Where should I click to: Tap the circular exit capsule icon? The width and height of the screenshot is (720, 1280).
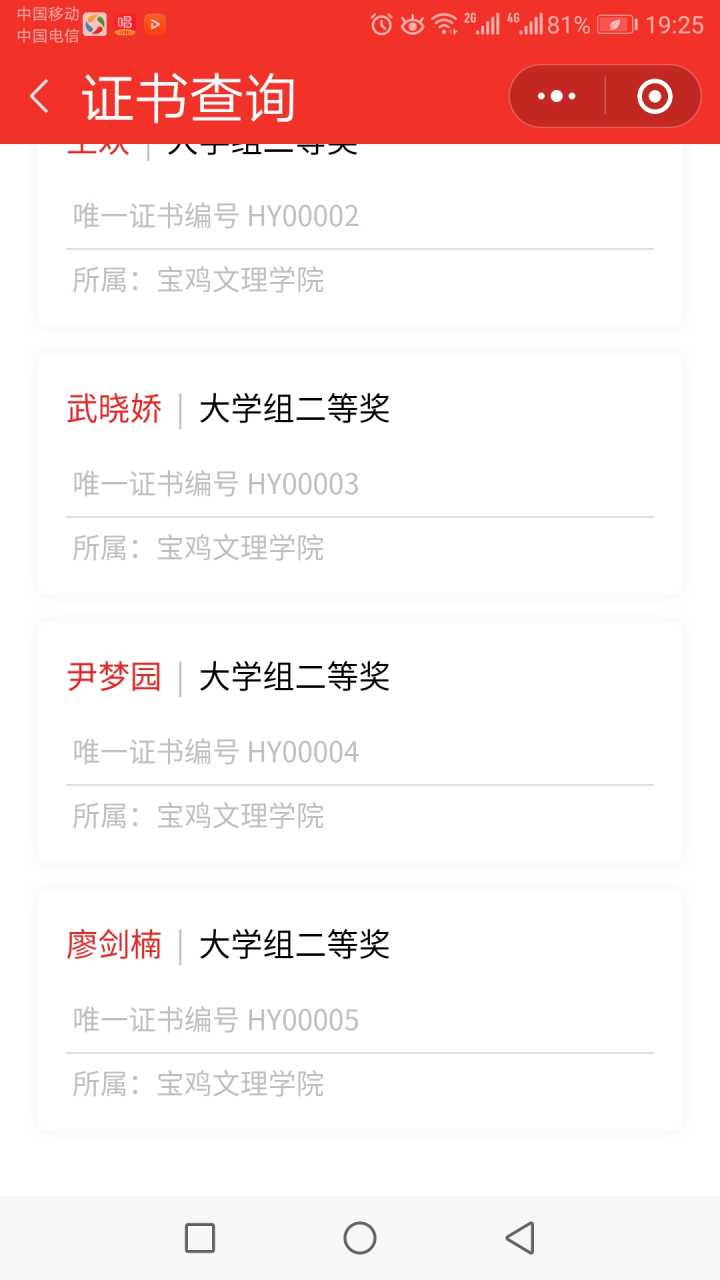652,96
